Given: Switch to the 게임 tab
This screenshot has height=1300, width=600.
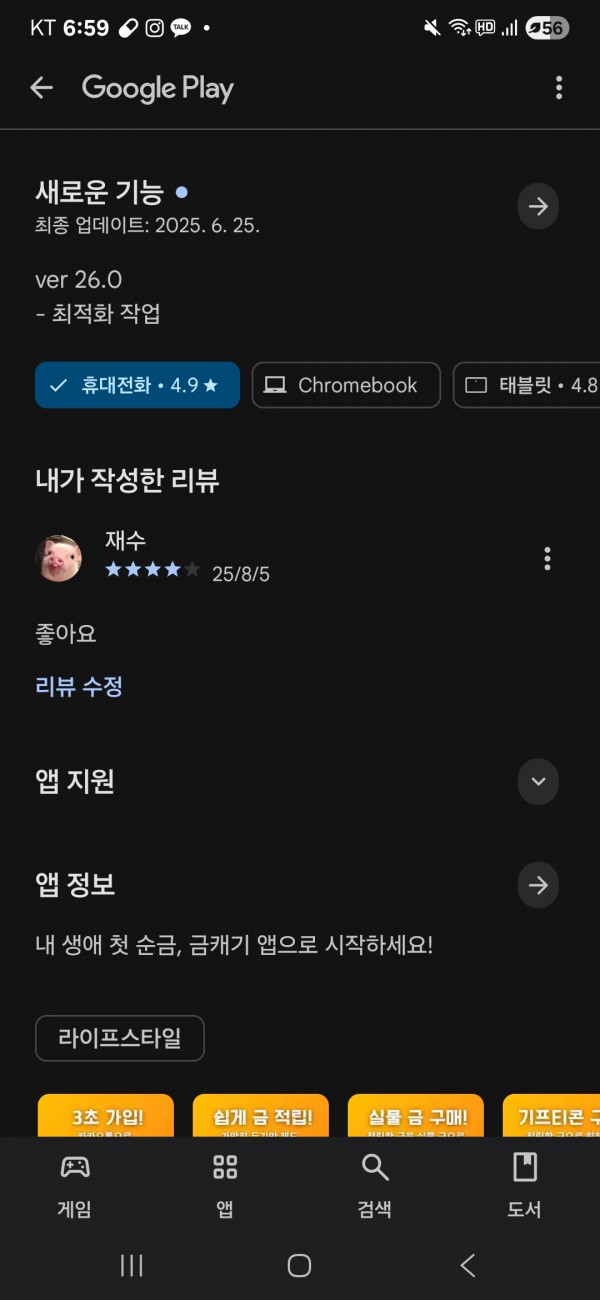Looking at the screenshot, I should click(x=75, y=1185).
